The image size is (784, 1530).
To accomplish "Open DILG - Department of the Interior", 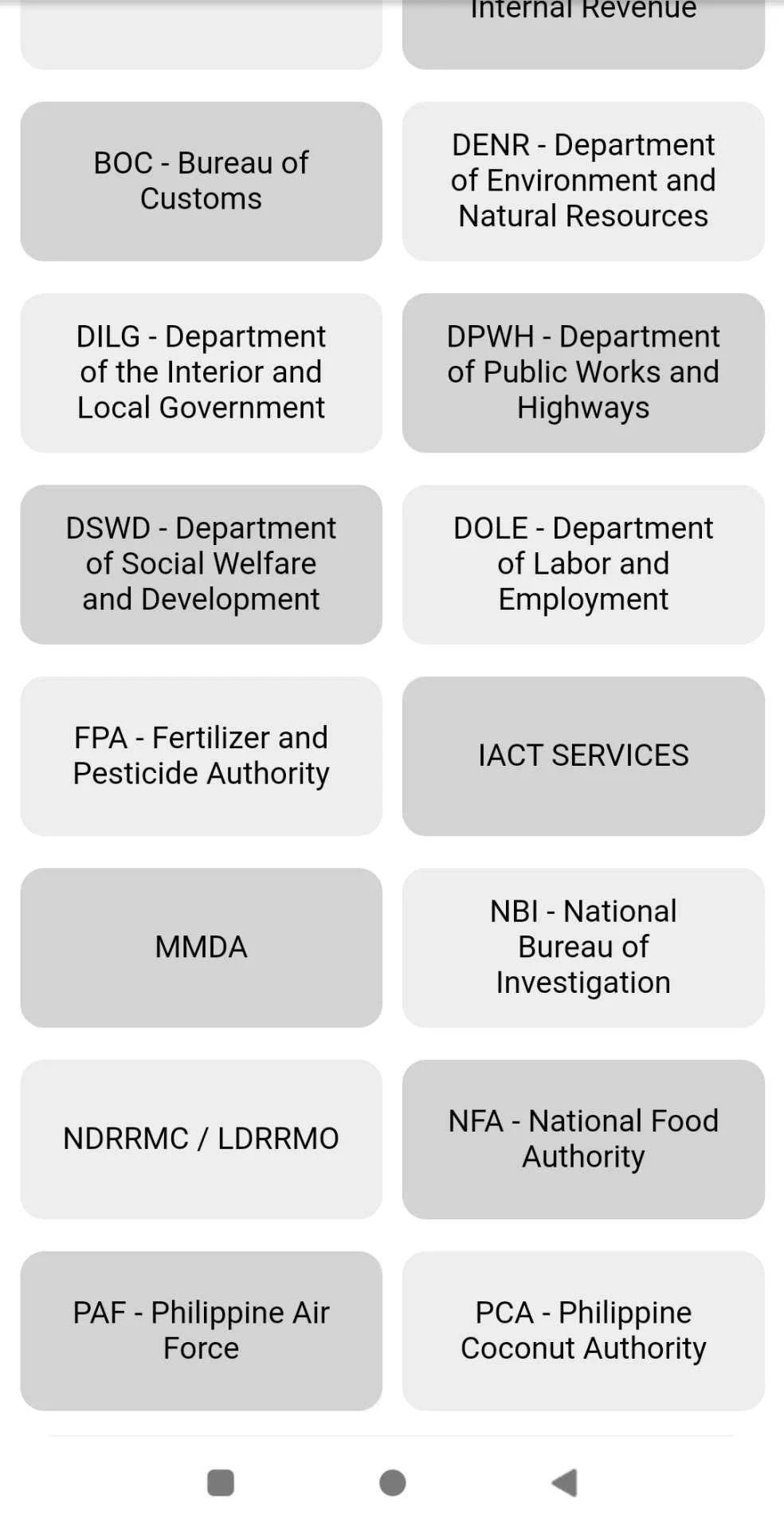I will 201,373.
